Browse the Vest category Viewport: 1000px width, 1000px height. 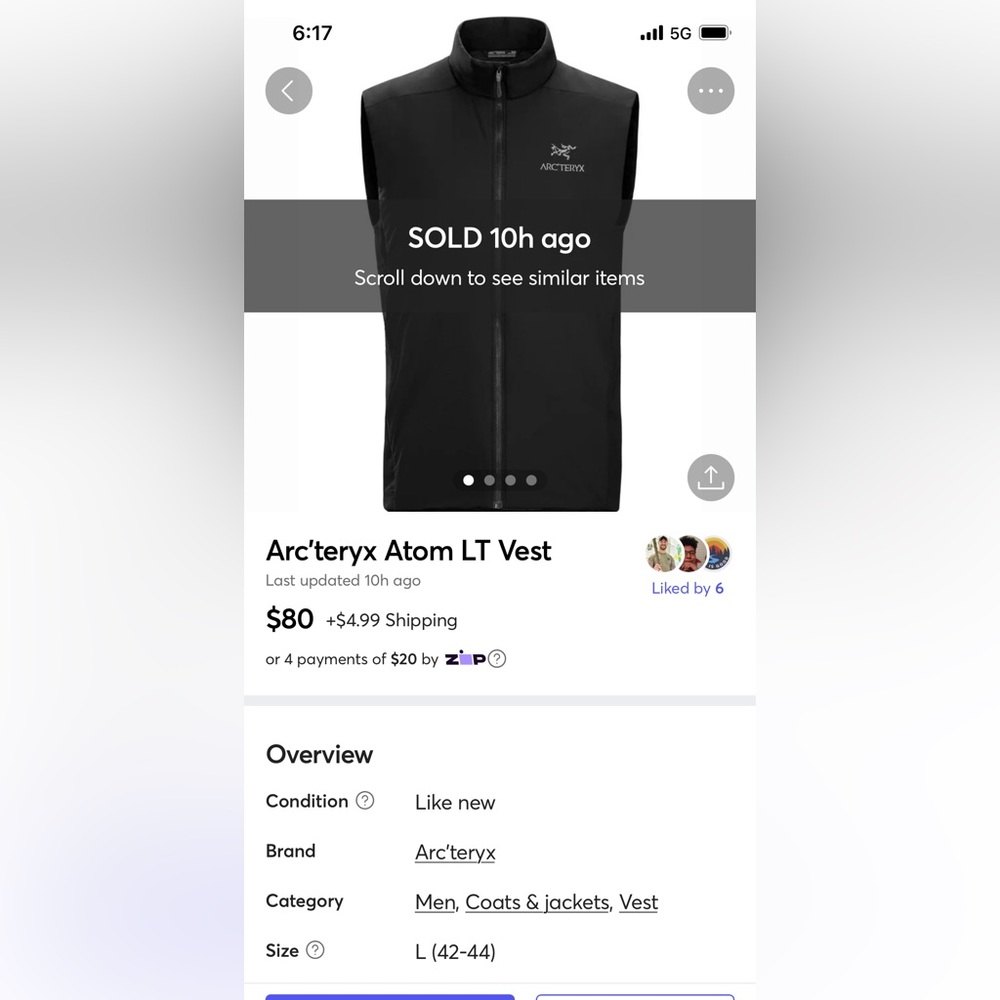point(638,902)
